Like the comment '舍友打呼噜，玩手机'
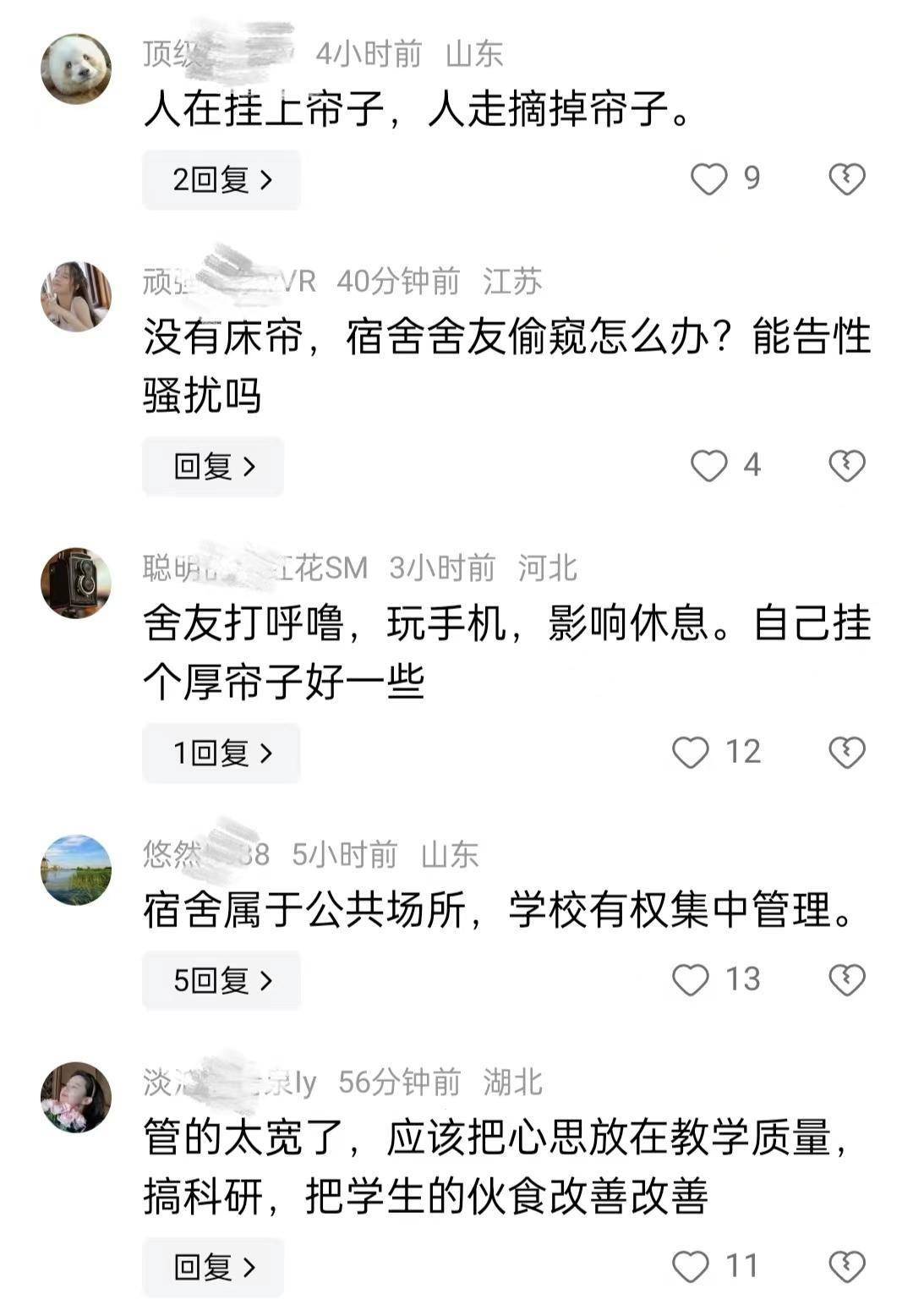The image size is (913, 1316). tap(690, 752)
